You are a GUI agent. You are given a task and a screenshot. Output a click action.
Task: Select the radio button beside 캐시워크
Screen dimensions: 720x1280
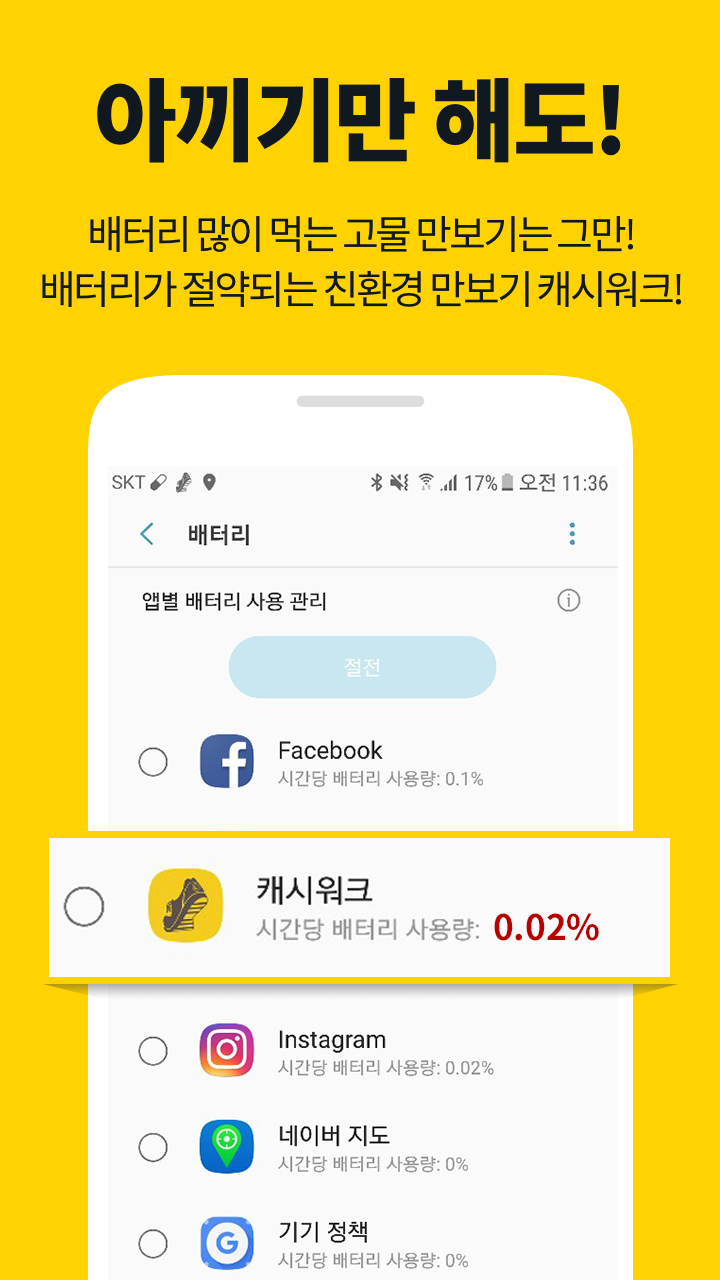83,906
